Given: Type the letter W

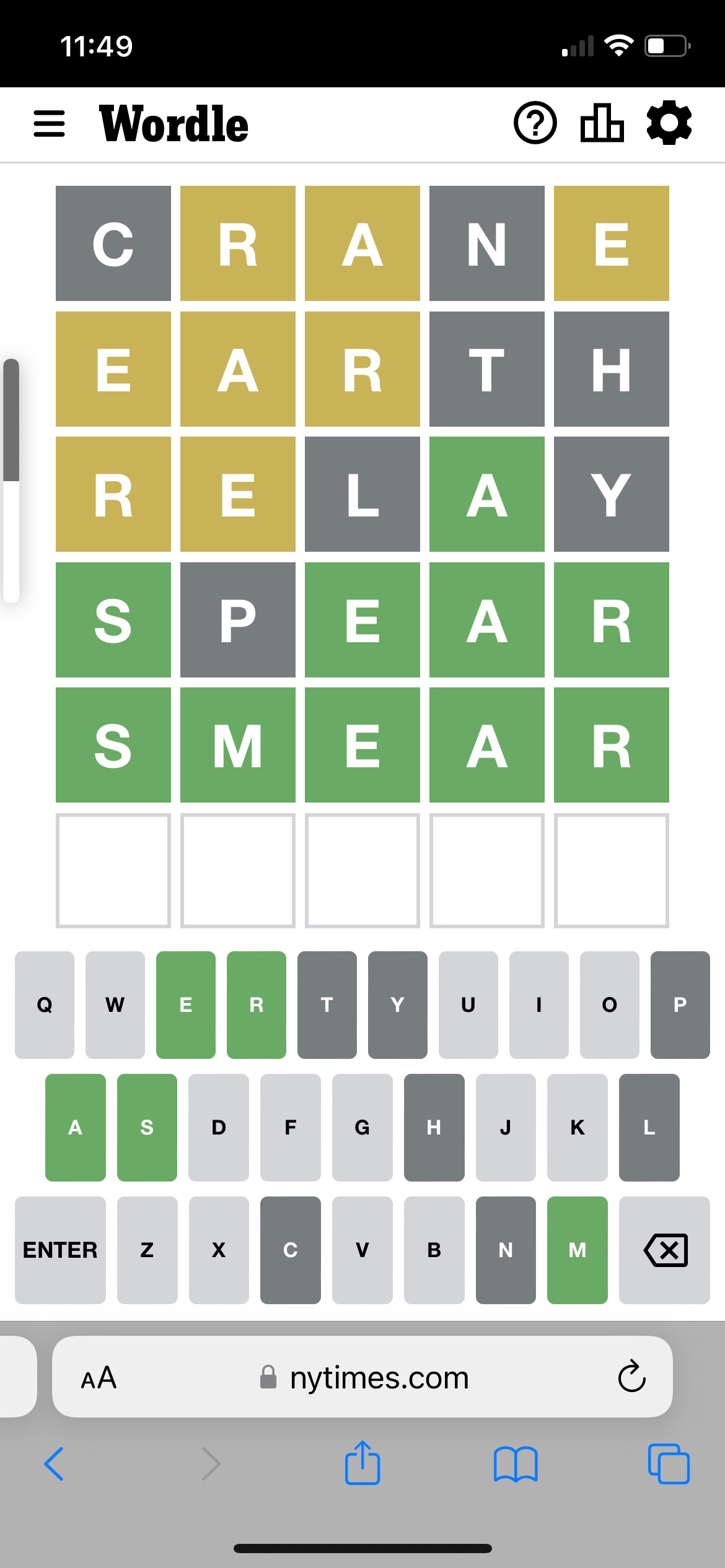Looking at the screenshot, I should [115, 1004].
